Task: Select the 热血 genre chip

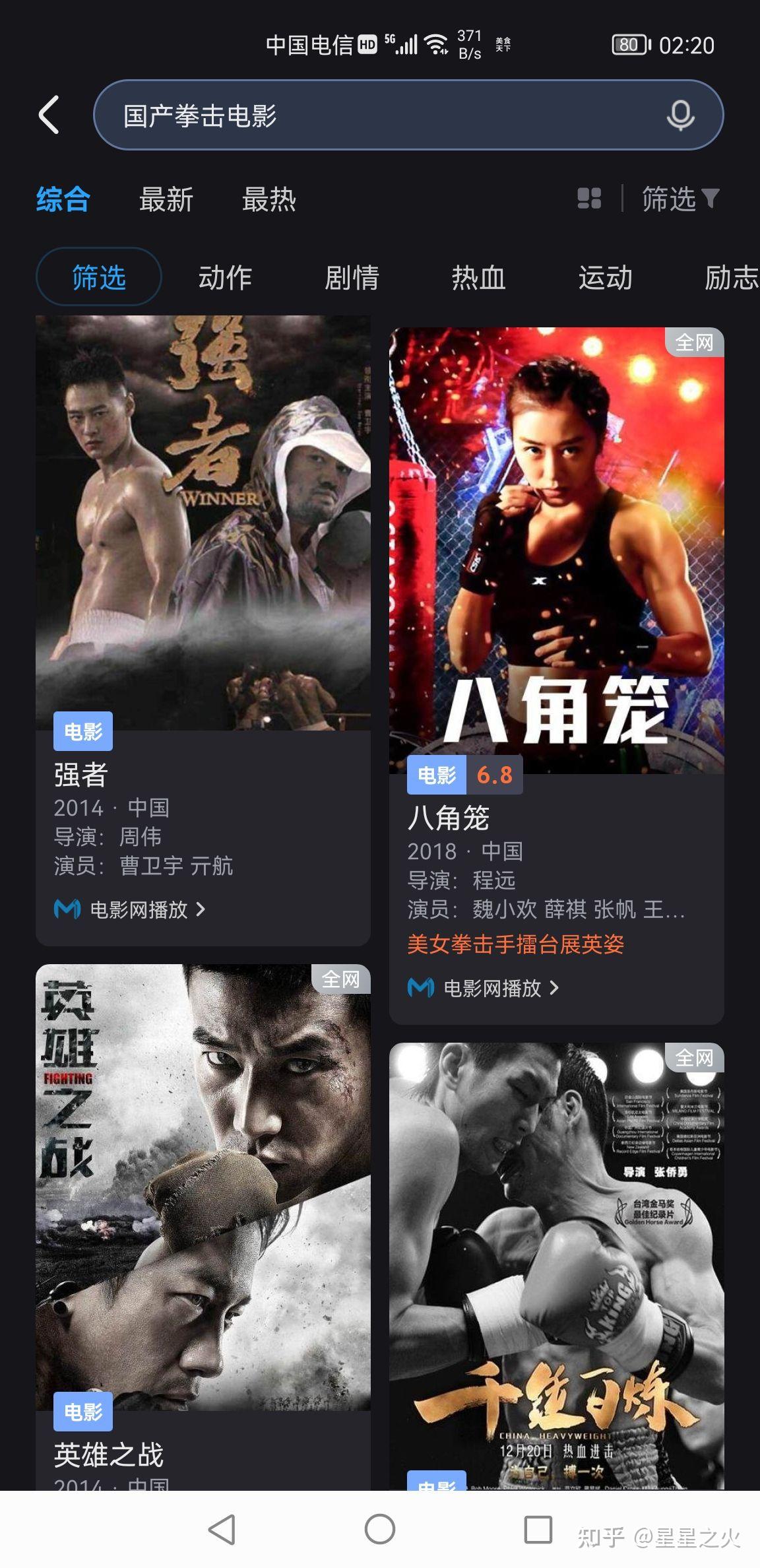Action: click(476, 278)
